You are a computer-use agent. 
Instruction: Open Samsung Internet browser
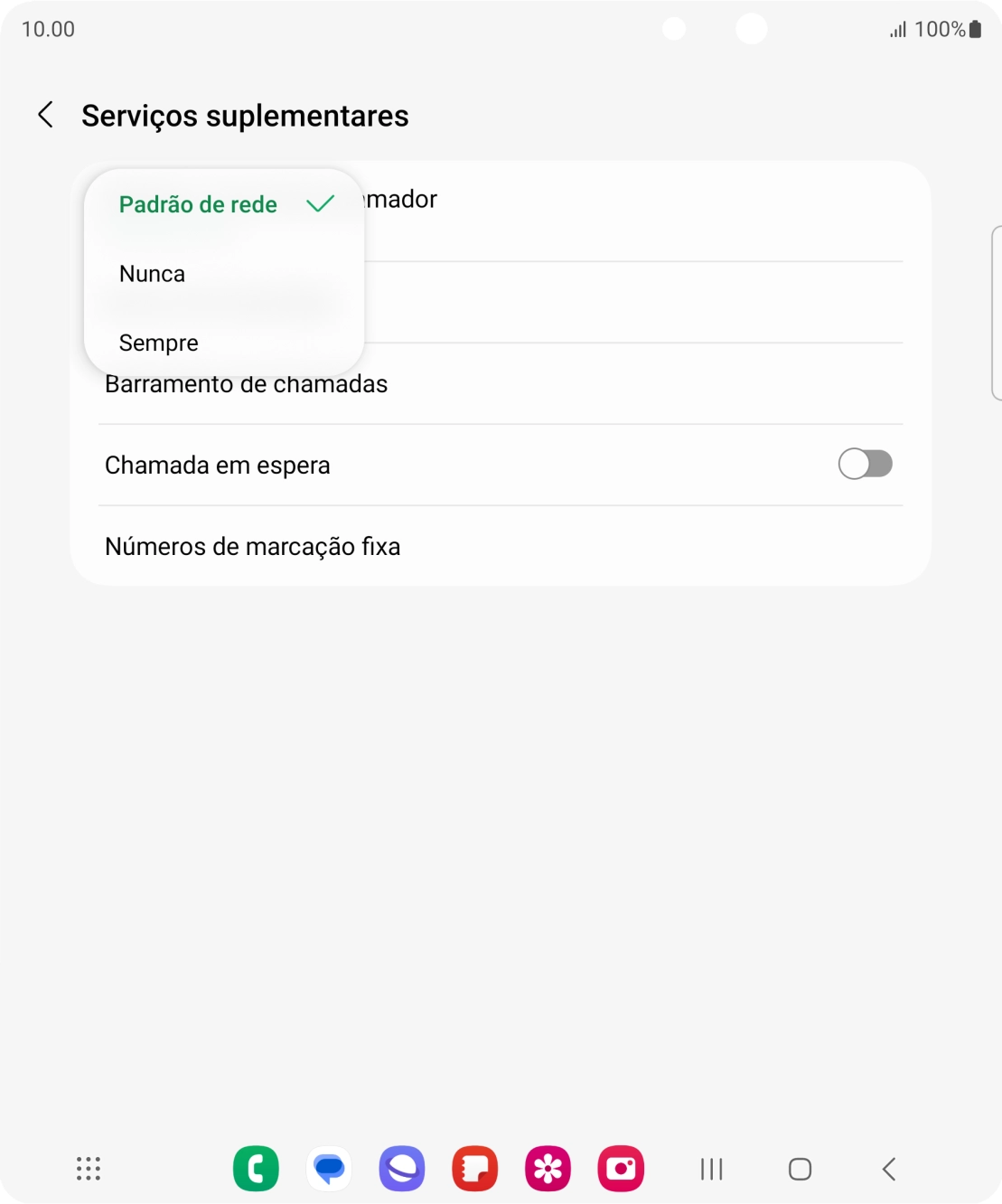pos(402,1168)
